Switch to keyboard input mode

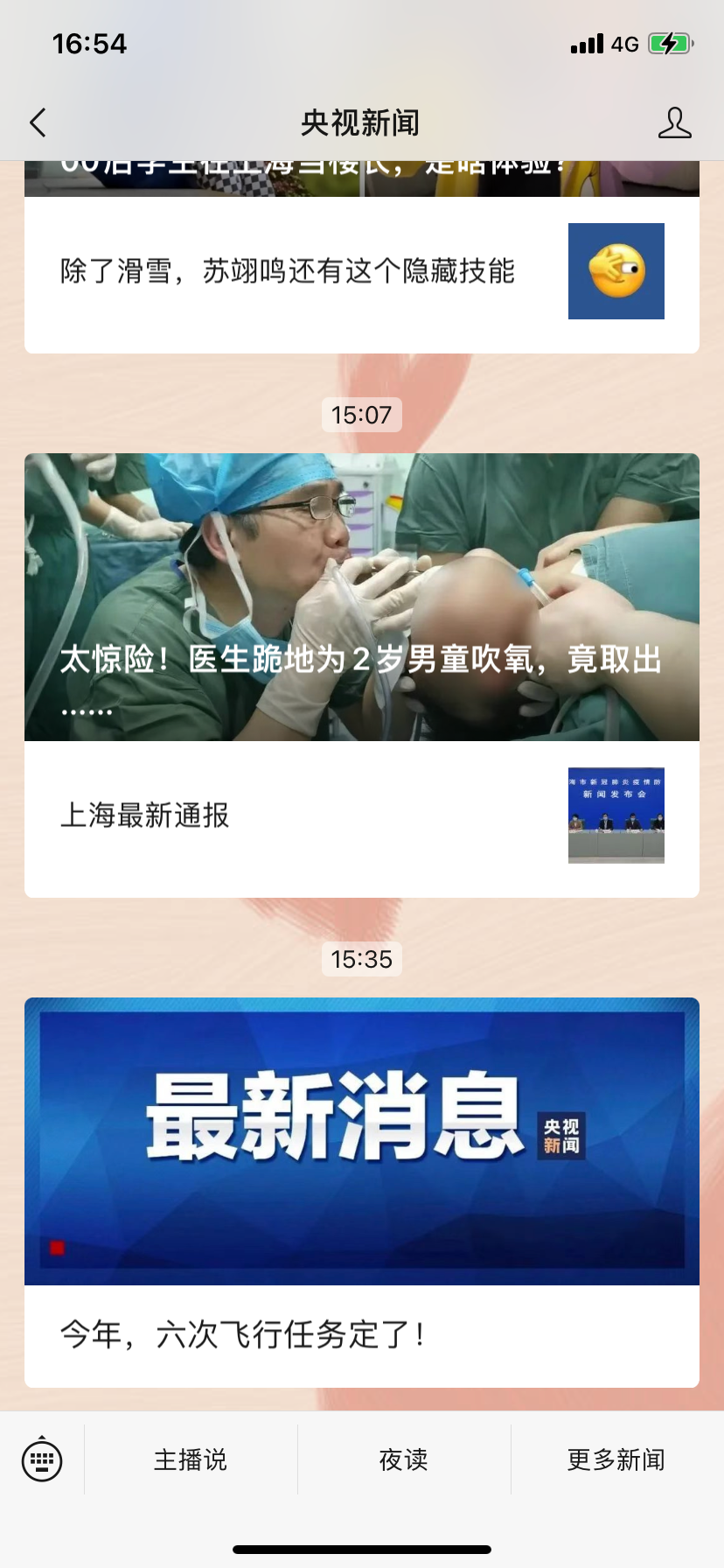42,1459
